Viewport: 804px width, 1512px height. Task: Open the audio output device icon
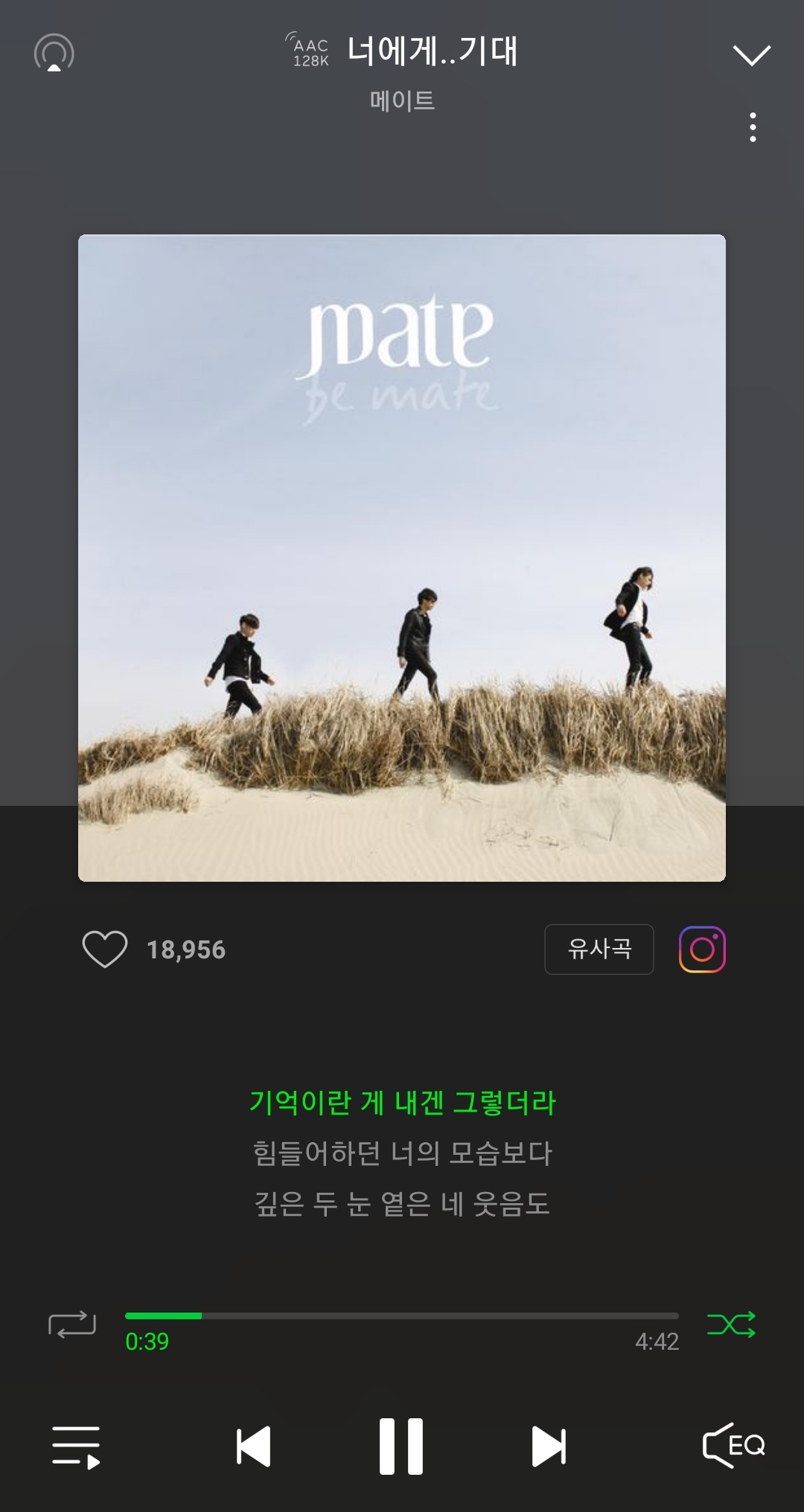pos(54,54)
